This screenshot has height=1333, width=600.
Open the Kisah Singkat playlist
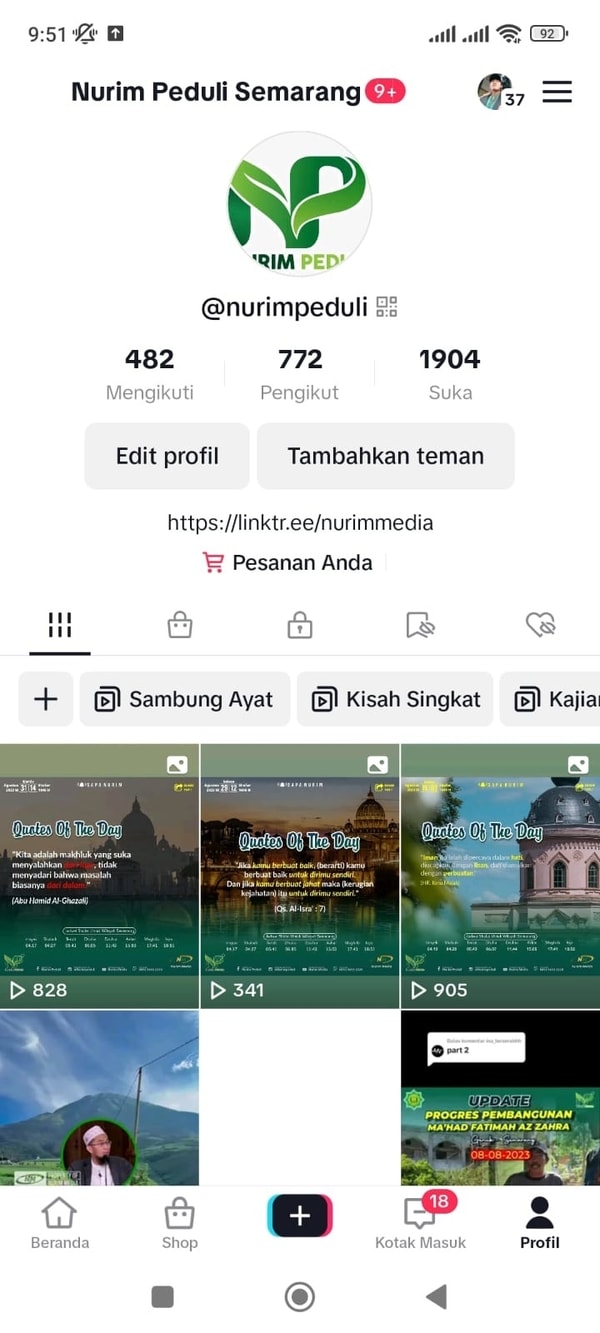pyautogui.click(x=395, y=699)
